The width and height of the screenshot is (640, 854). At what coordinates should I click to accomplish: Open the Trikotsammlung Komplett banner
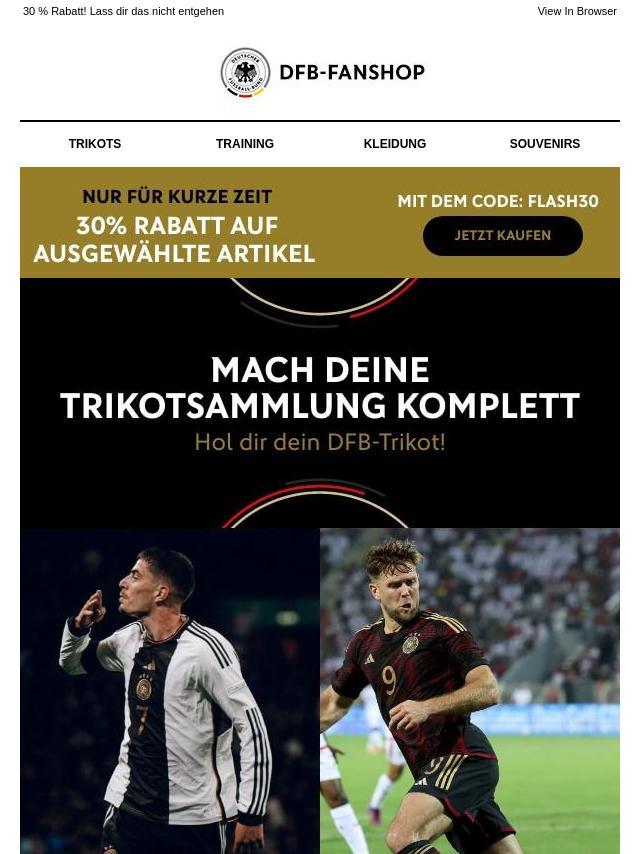[320, 403]
